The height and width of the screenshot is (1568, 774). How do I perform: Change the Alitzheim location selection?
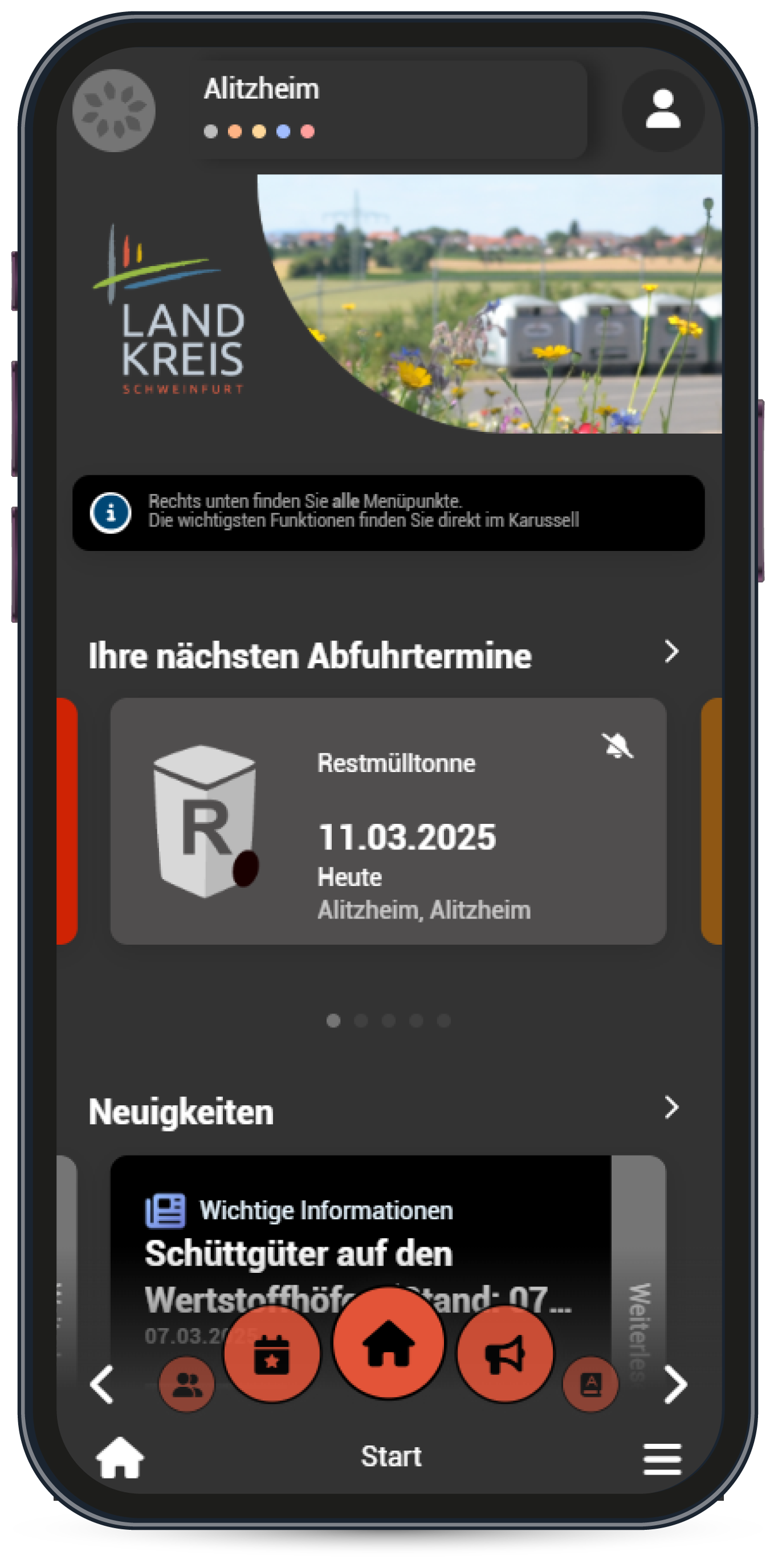390,108
